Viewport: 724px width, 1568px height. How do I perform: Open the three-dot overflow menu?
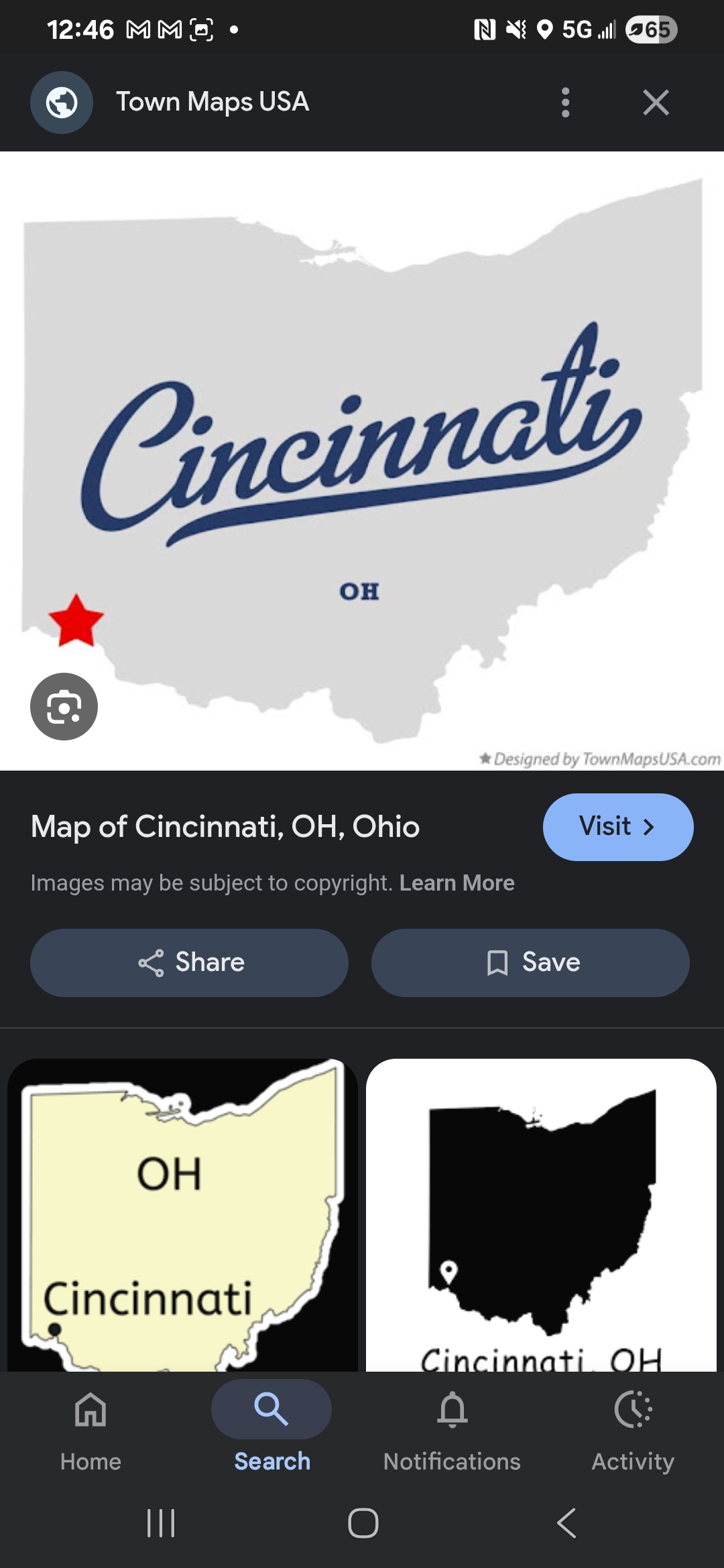[x=565, y=103]
